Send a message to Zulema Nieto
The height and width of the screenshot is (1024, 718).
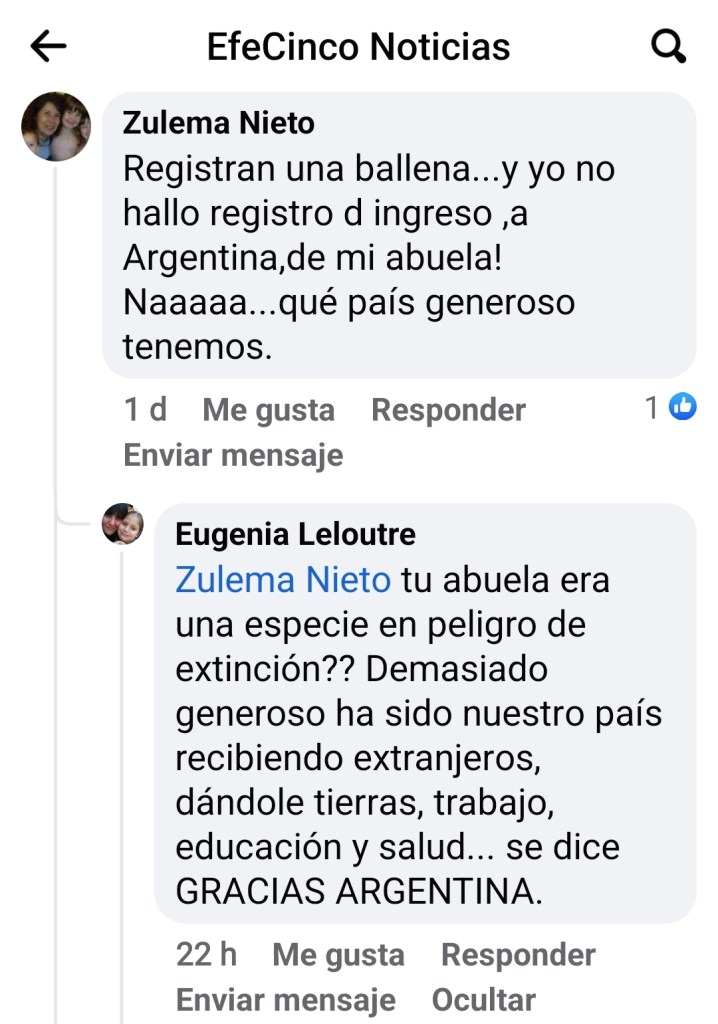(x=233, y=455)
